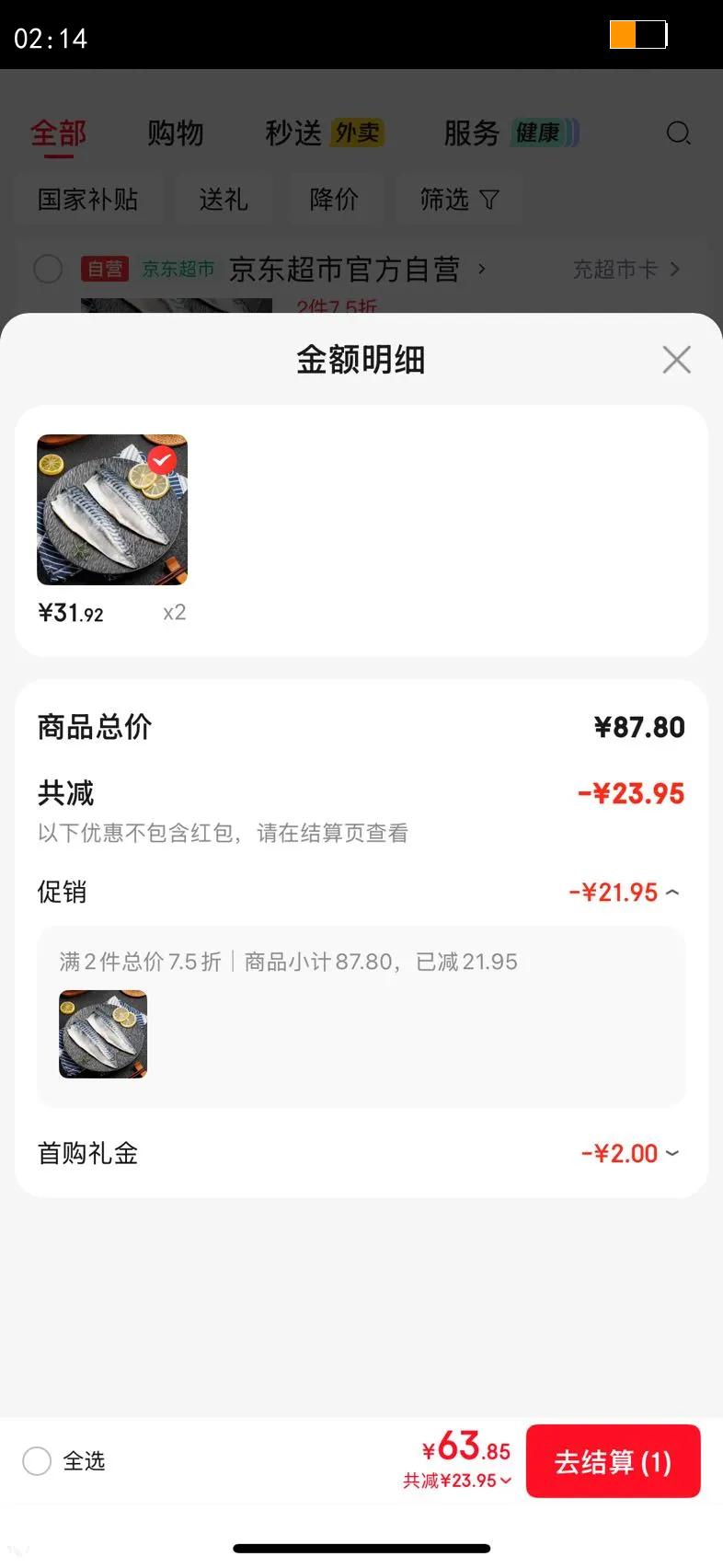Screen dimensions: 723x1568
Task: Tap the checkmark on the fish product image
Action: tap(160, 460)
